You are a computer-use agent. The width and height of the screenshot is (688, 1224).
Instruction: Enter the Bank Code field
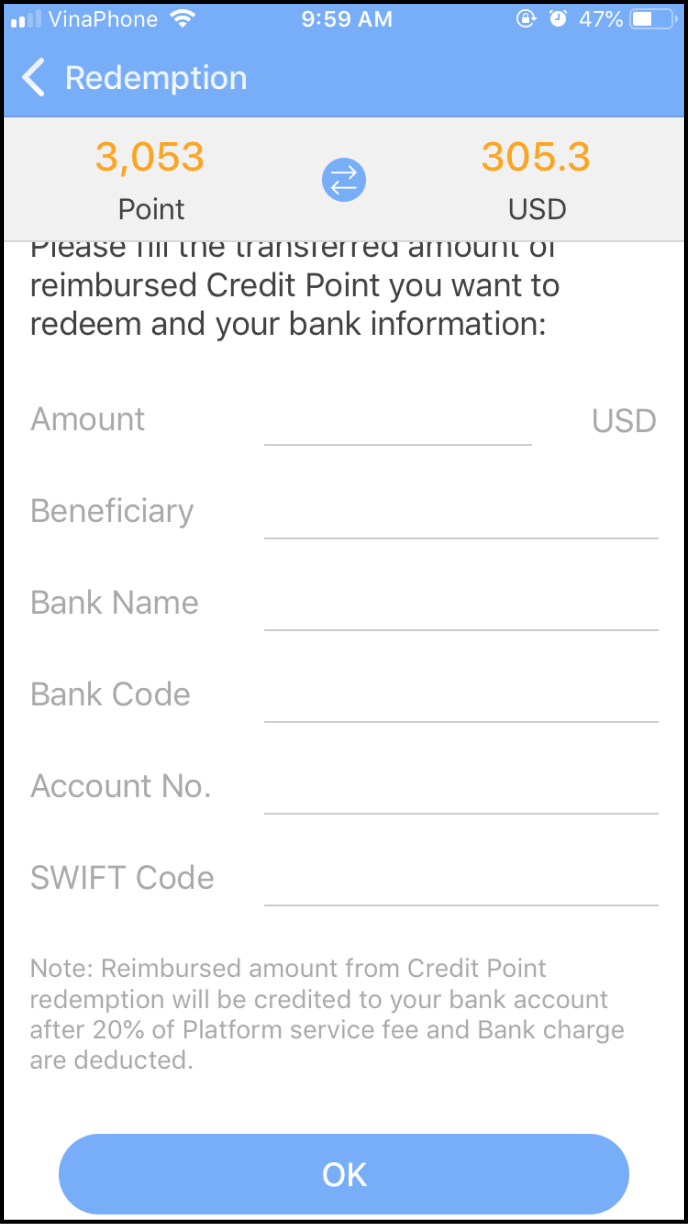[x=461, y=697]
